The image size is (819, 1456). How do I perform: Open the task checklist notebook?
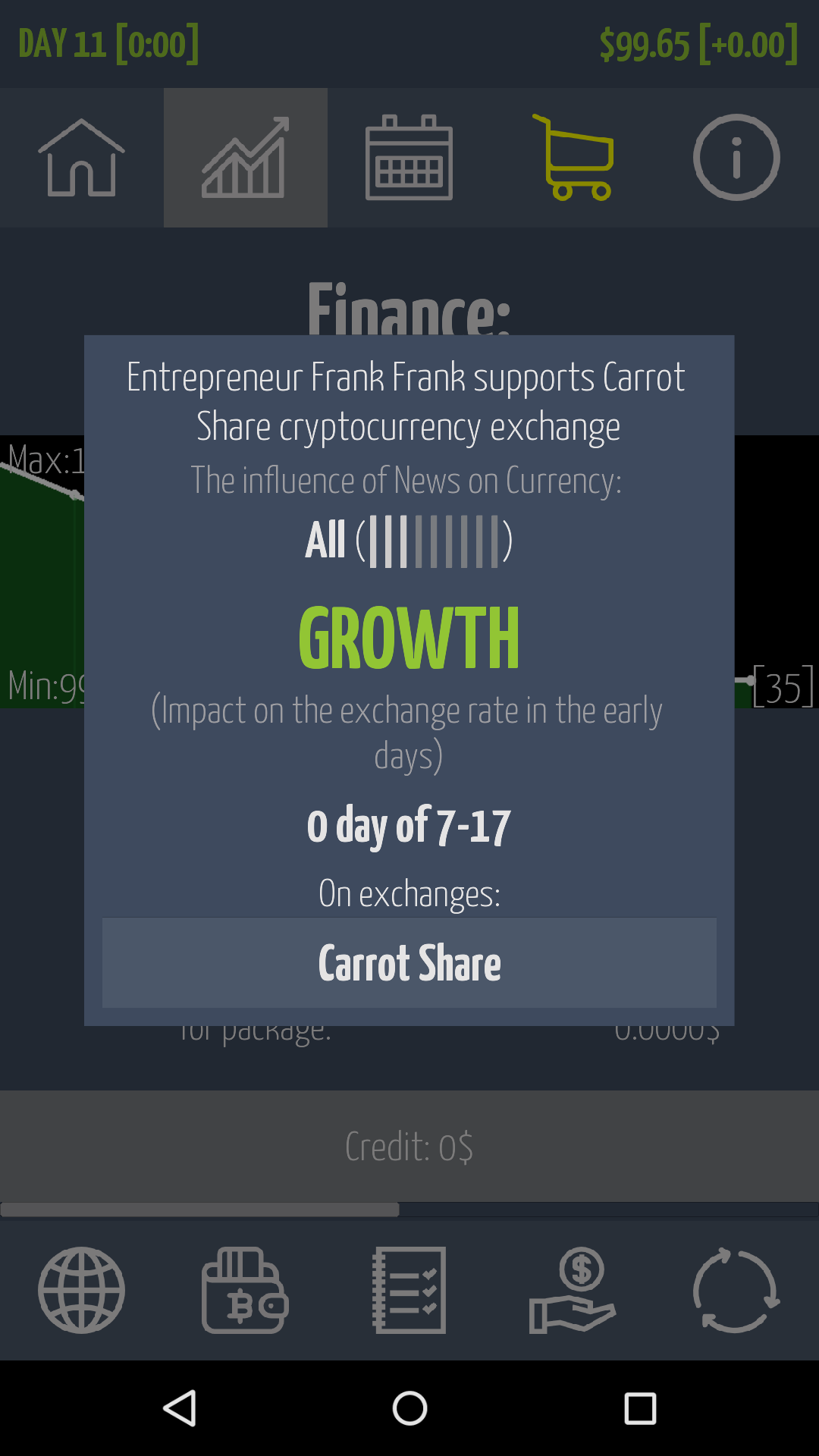409,1289
